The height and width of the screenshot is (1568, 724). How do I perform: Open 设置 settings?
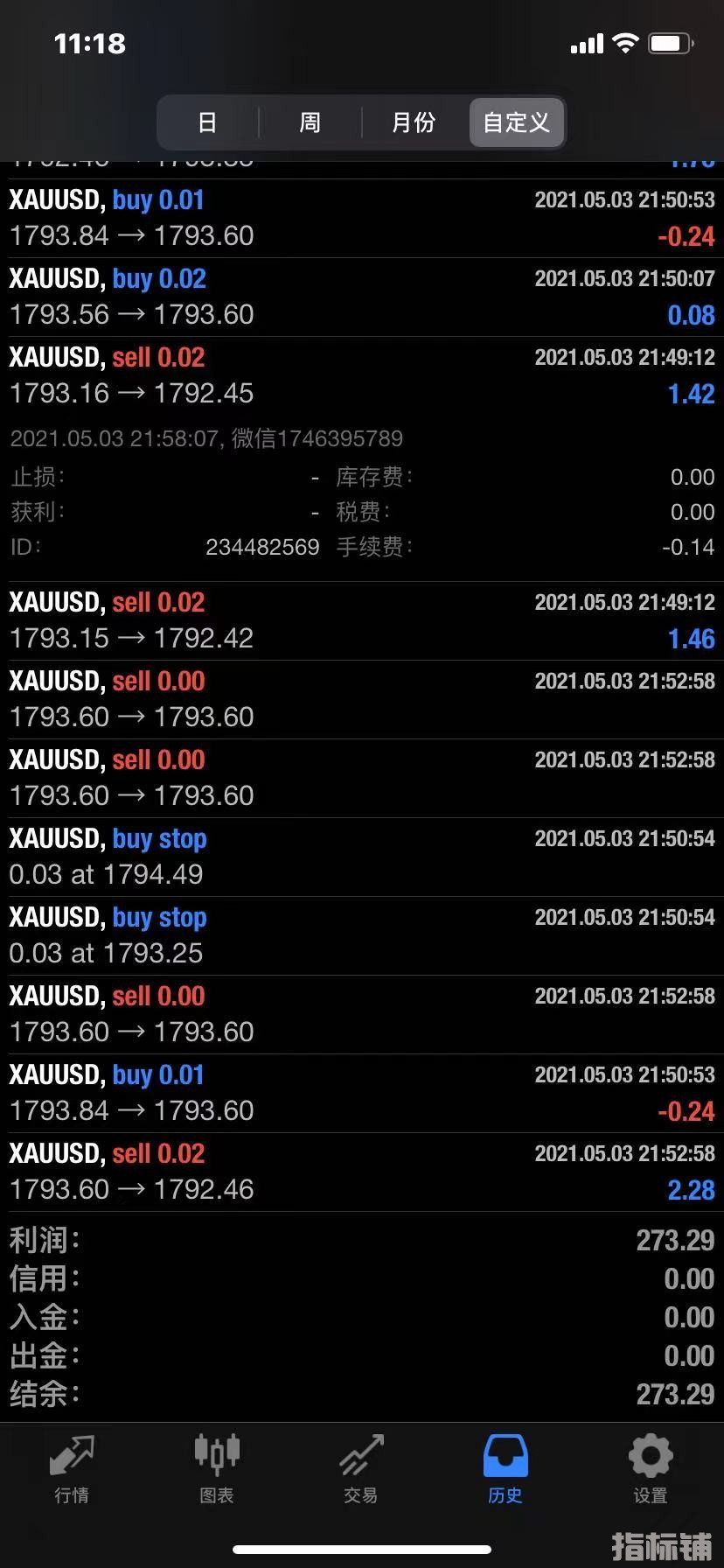(x=650, y=1469)
